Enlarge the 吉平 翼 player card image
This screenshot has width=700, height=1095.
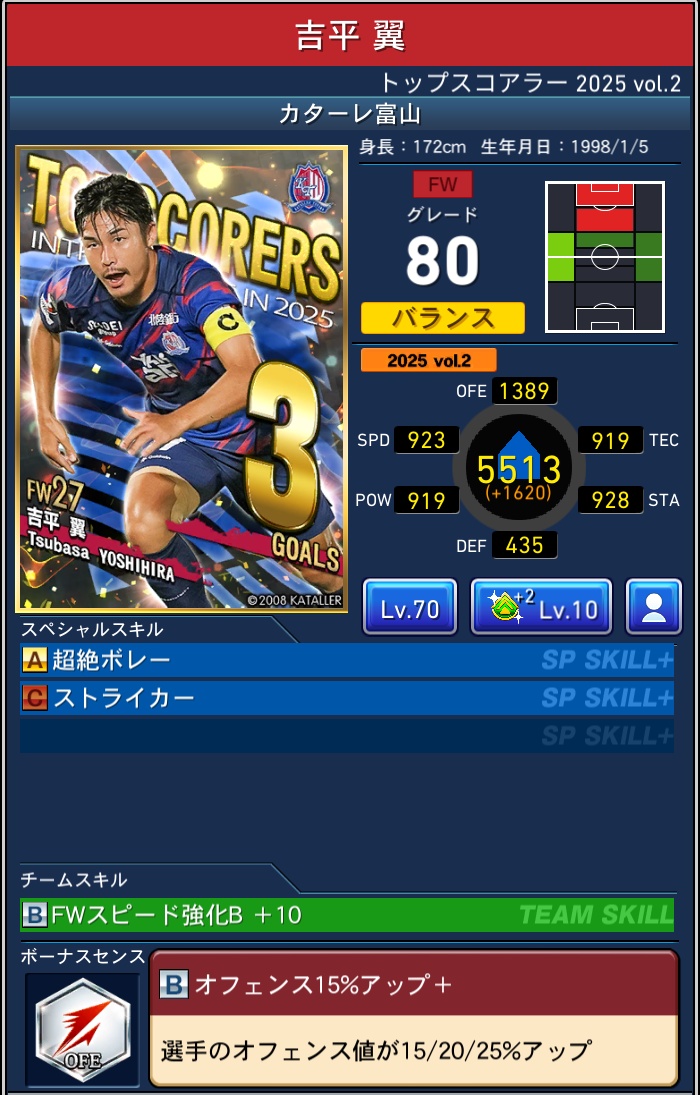[x=182, y=379]
